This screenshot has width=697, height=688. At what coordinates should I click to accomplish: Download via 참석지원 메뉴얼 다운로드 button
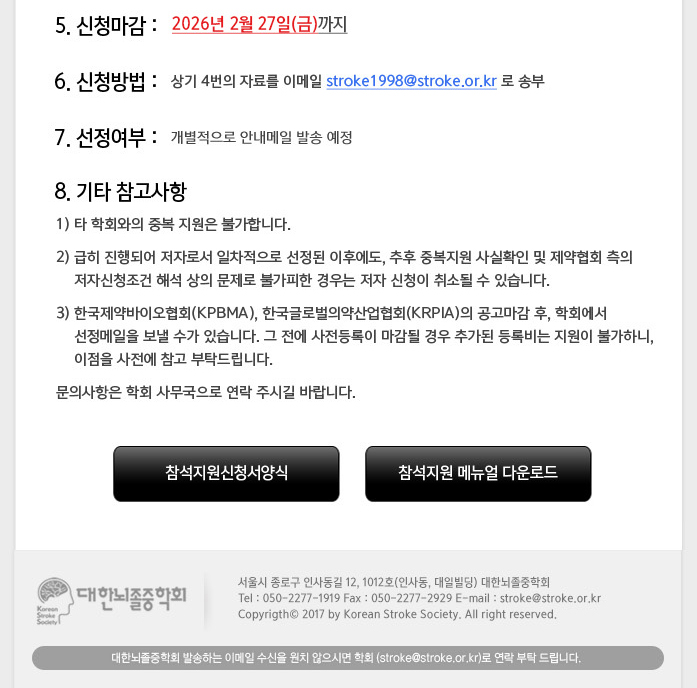click(x=478, y=473)
